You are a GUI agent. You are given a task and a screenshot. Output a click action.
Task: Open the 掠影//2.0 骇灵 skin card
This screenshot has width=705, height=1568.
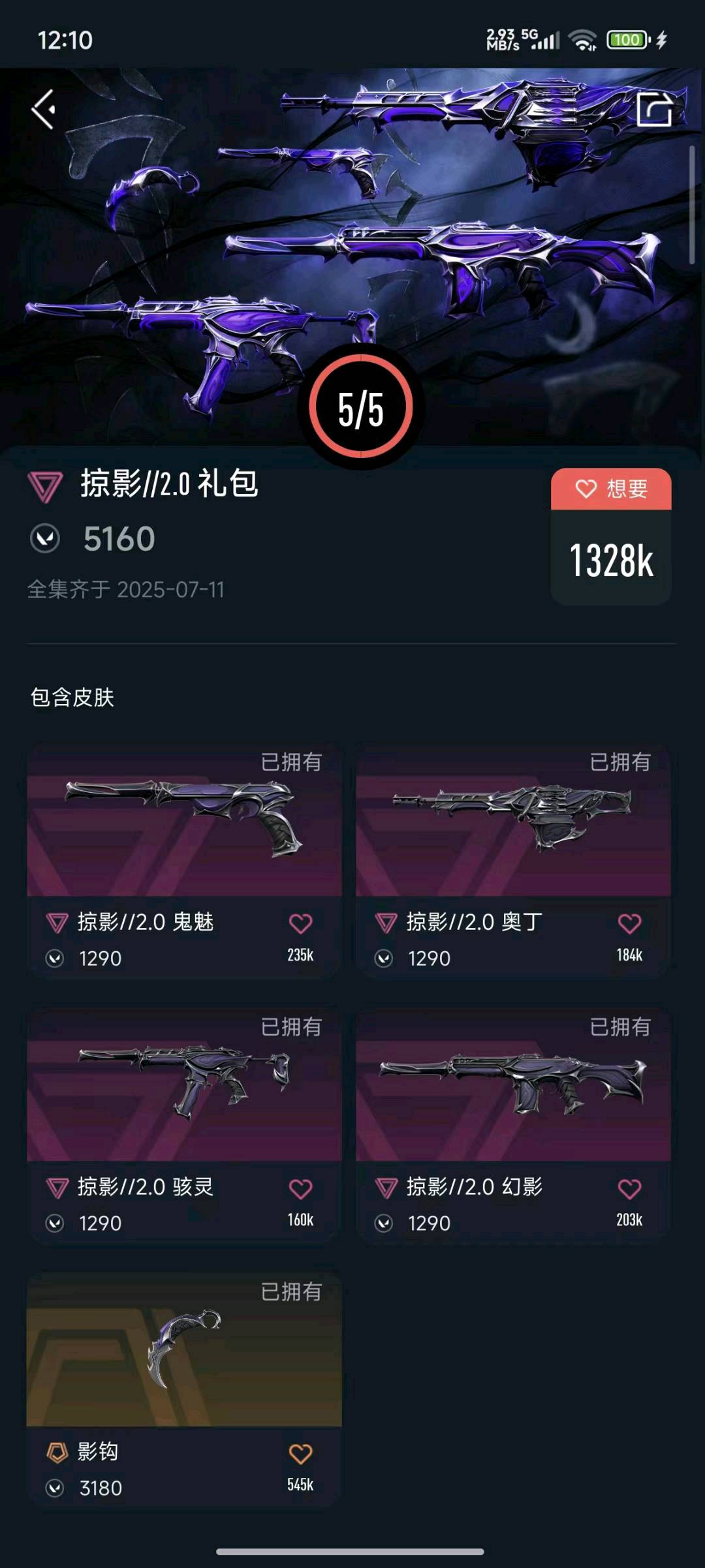click(184, 1087)
